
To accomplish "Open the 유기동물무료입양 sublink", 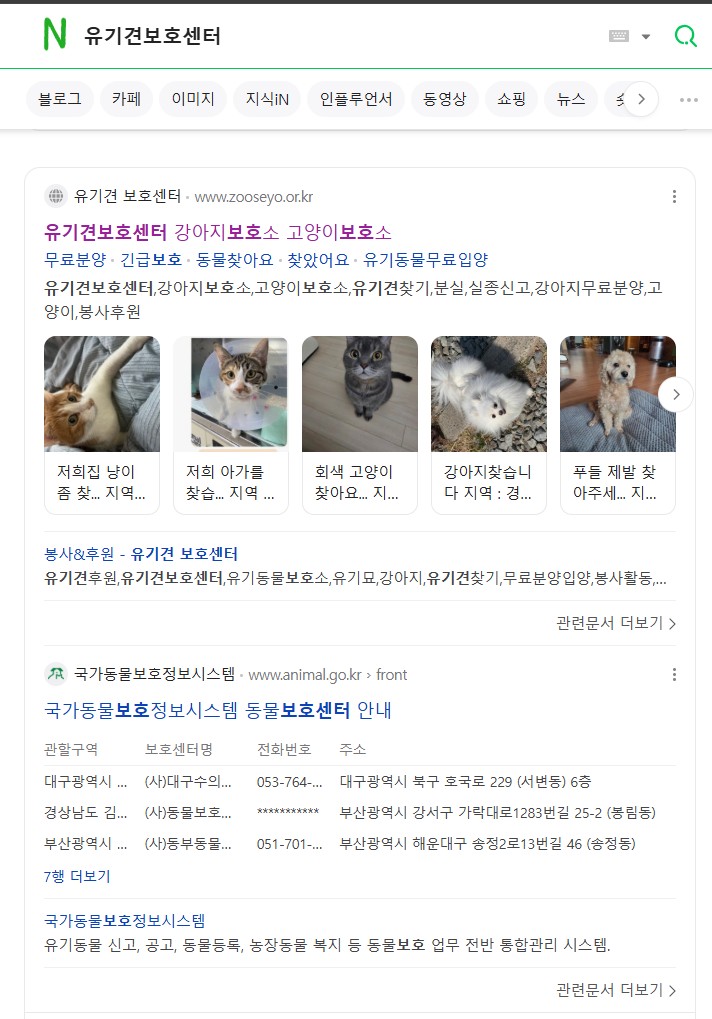I will tap(425, 260).
